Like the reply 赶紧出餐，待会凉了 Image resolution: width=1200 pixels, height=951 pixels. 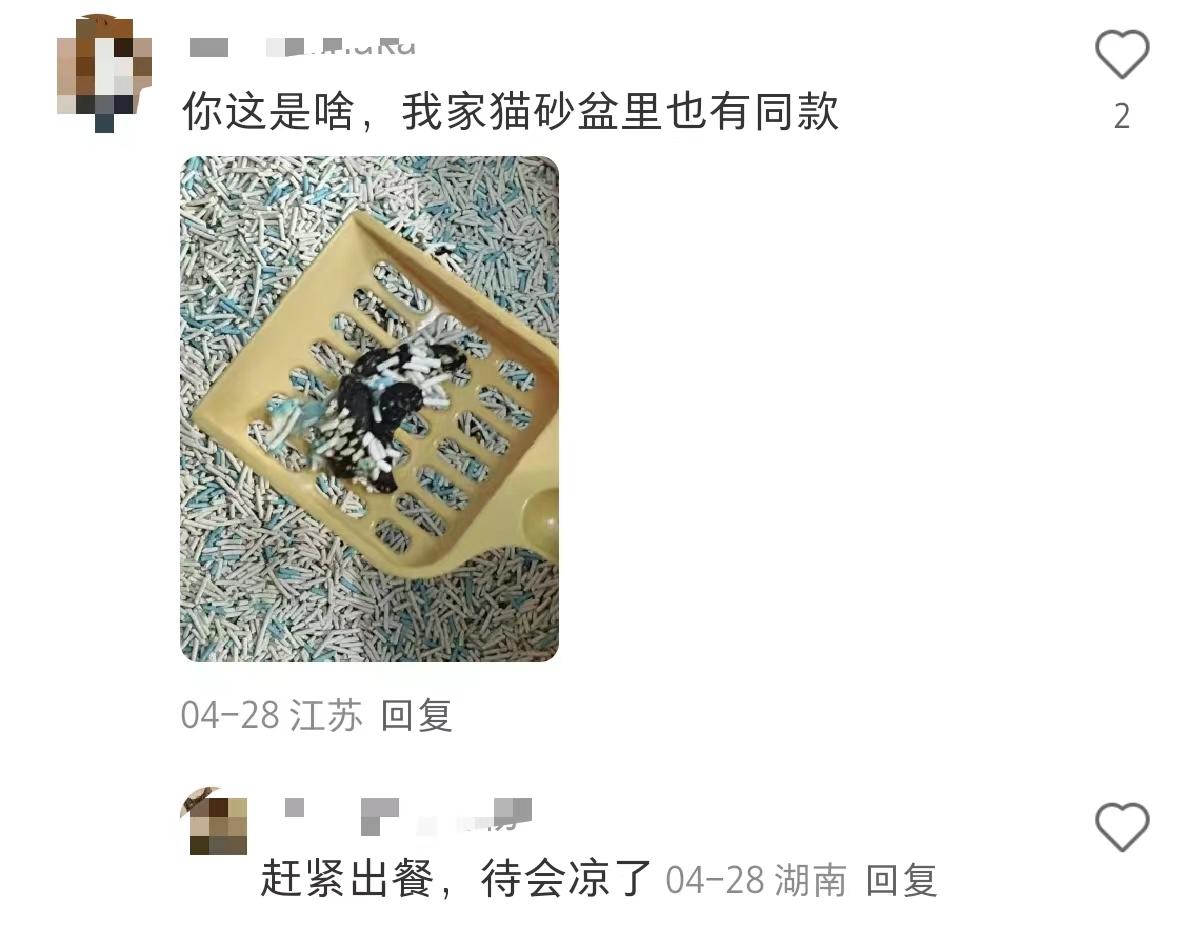tap(1121, 828)
